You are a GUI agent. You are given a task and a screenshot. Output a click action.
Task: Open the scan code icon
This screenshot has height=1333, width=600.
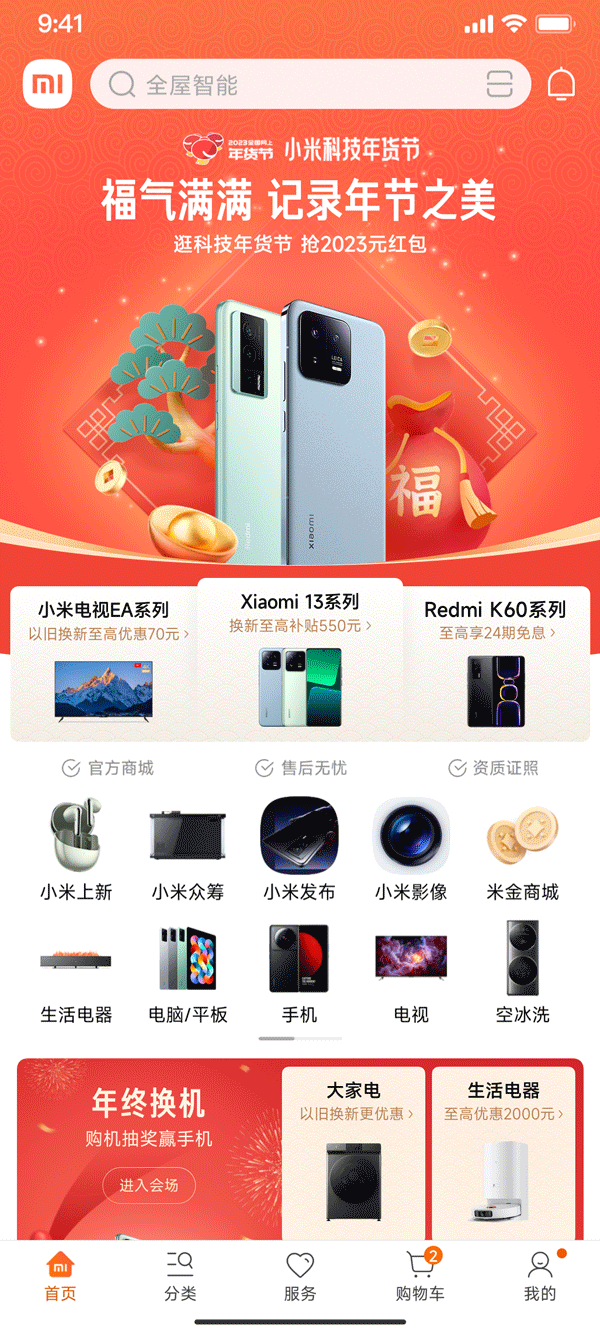(x=499, y=84)
